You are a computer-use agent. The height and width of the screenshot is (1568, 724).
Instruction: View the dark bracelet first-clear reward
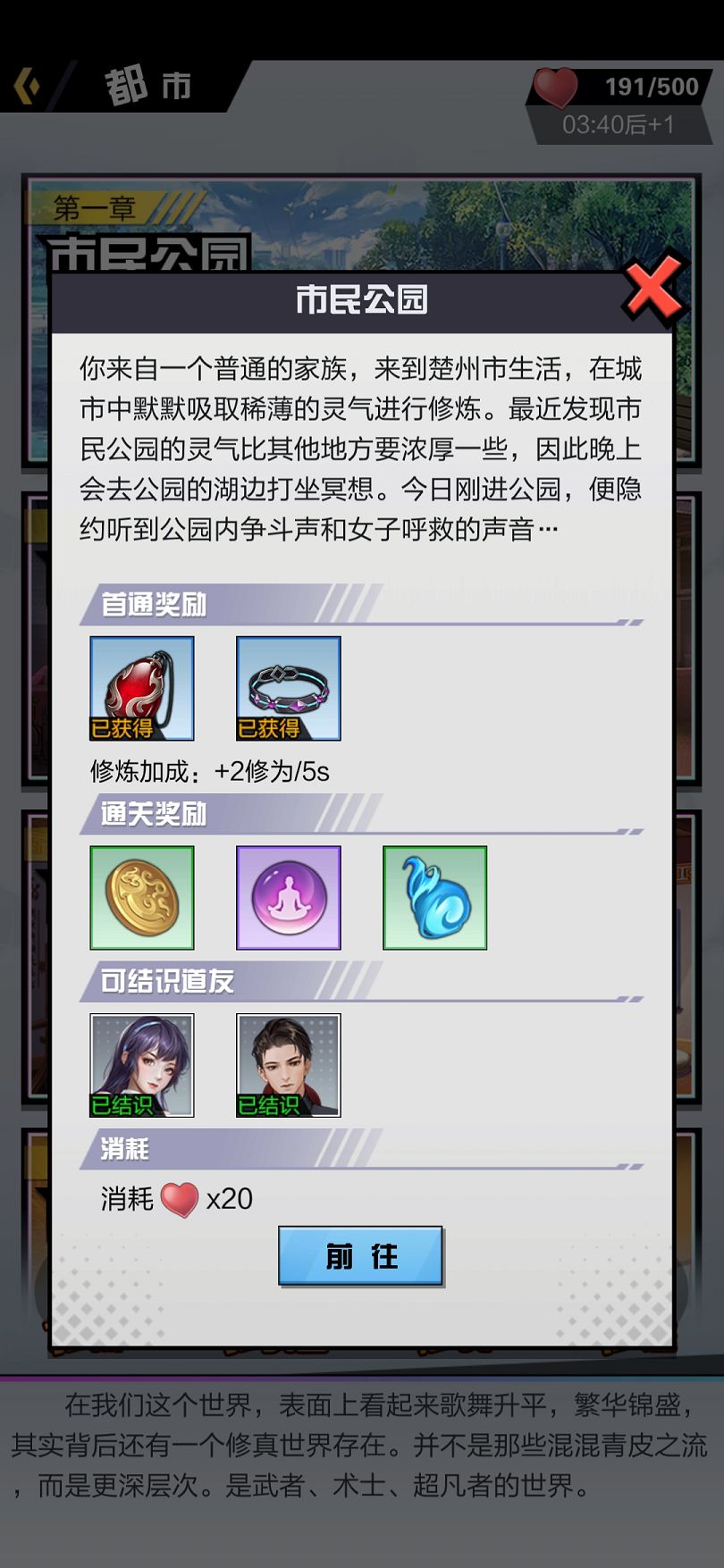click(288, 688)
